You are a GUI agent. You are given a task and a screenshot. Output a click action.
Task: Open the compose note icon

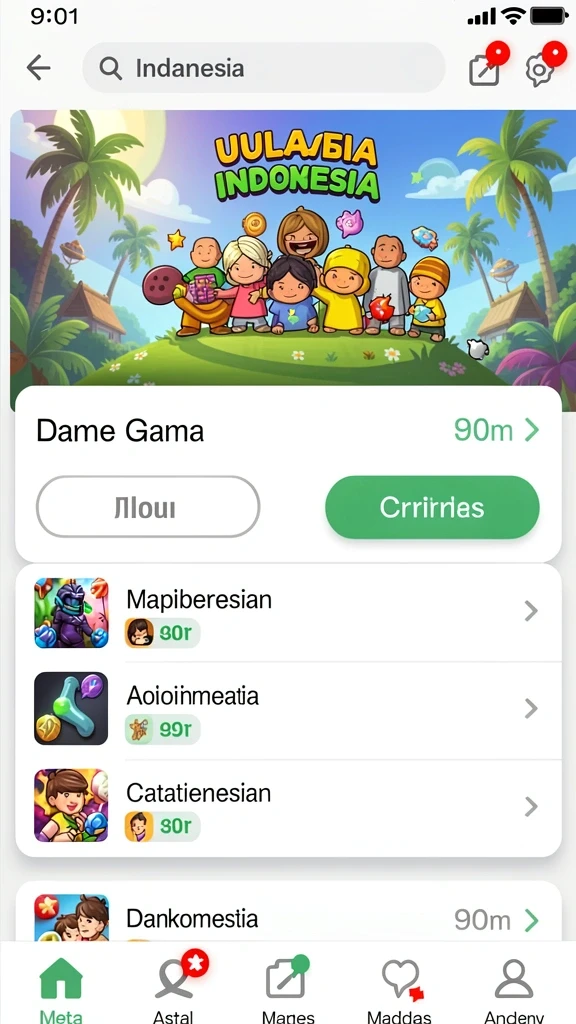[x=485, y=71]
